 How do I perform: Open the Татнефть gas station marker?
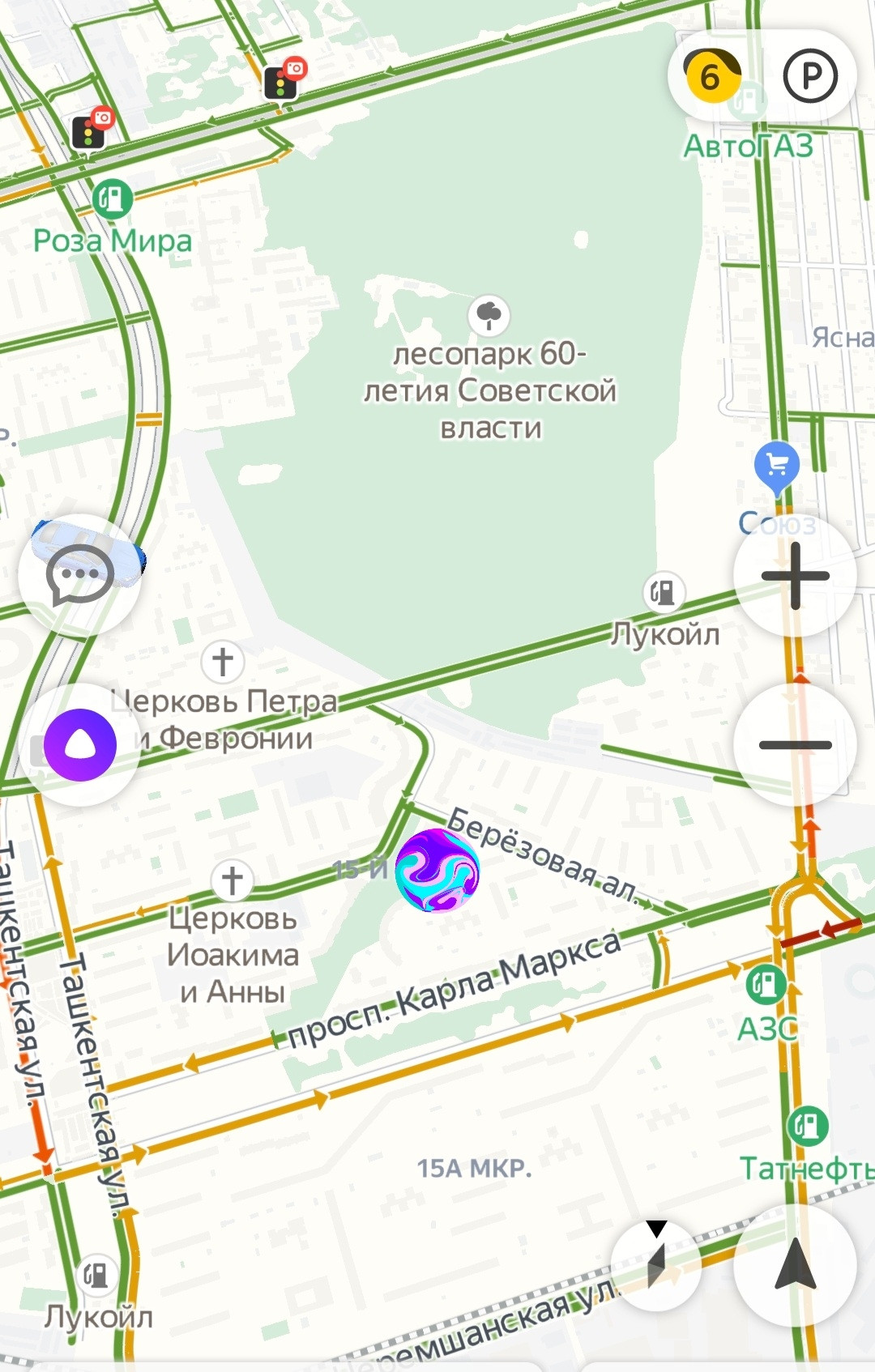point(807,1126)
